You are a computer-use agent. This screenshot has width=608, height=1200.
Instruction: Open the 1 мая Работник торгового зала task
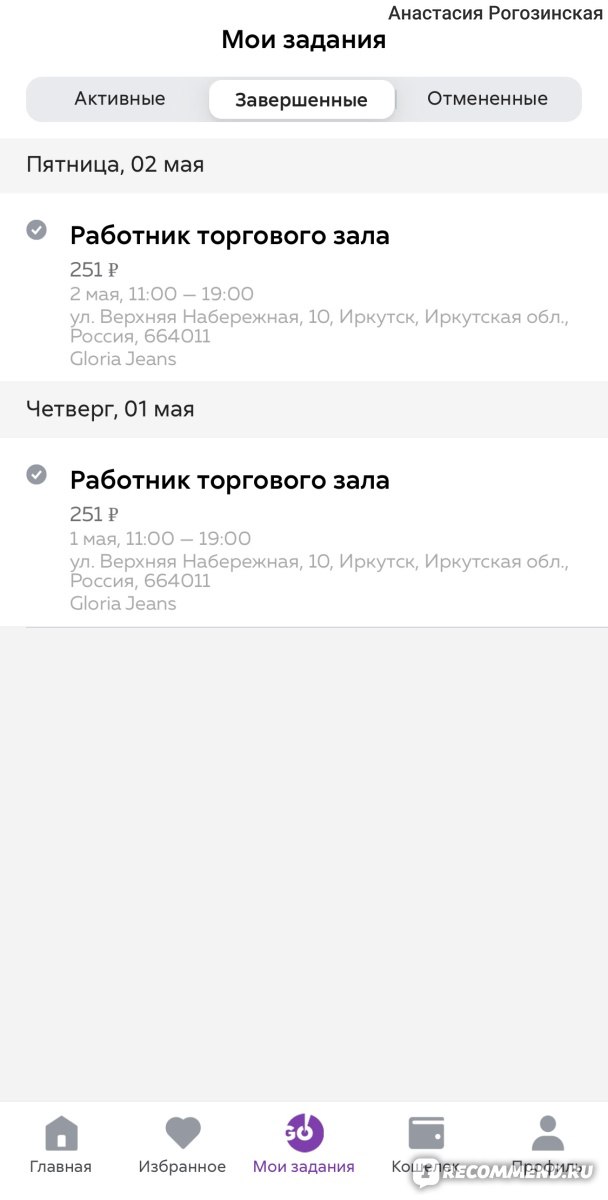click(x=304, y=532)
